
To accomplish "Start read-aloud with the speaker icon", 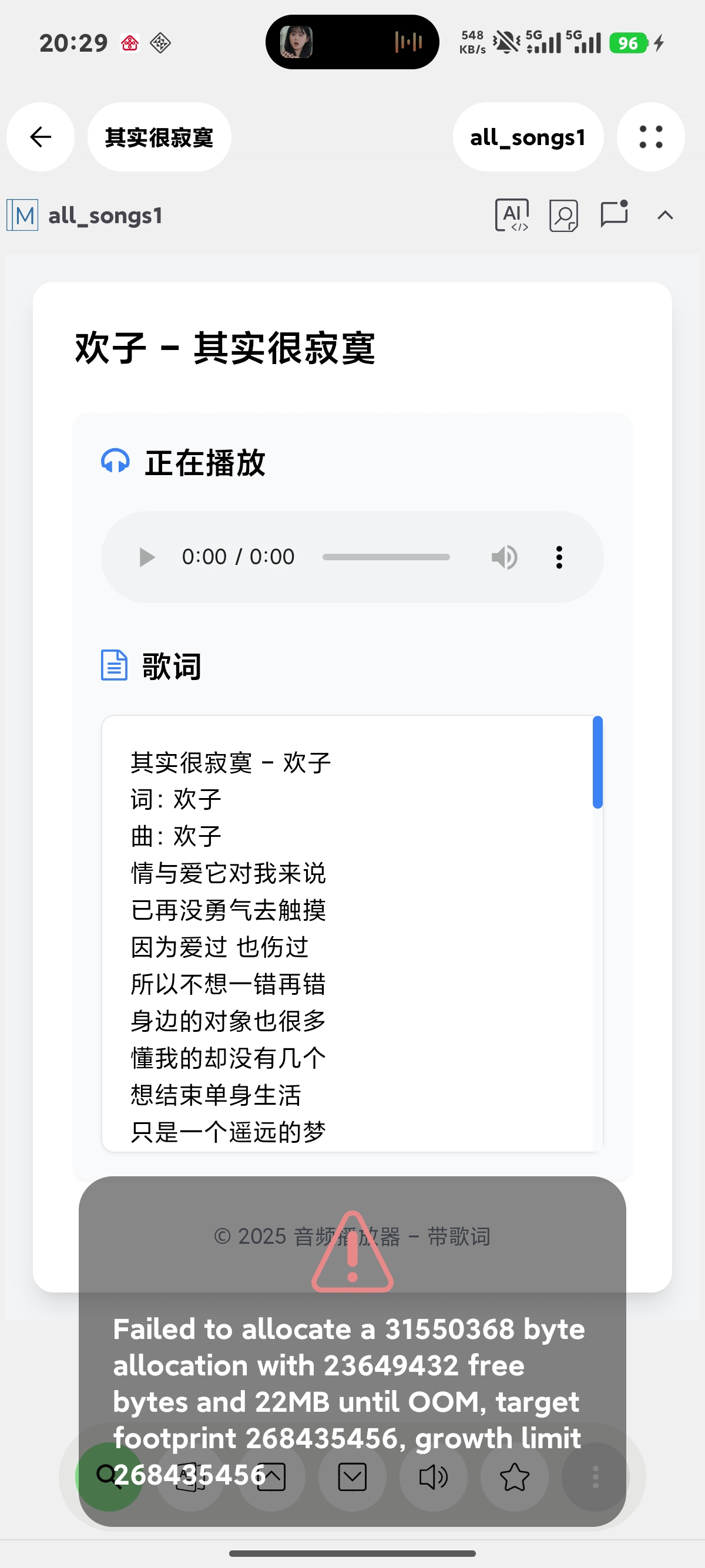I will click(434, 1477).
